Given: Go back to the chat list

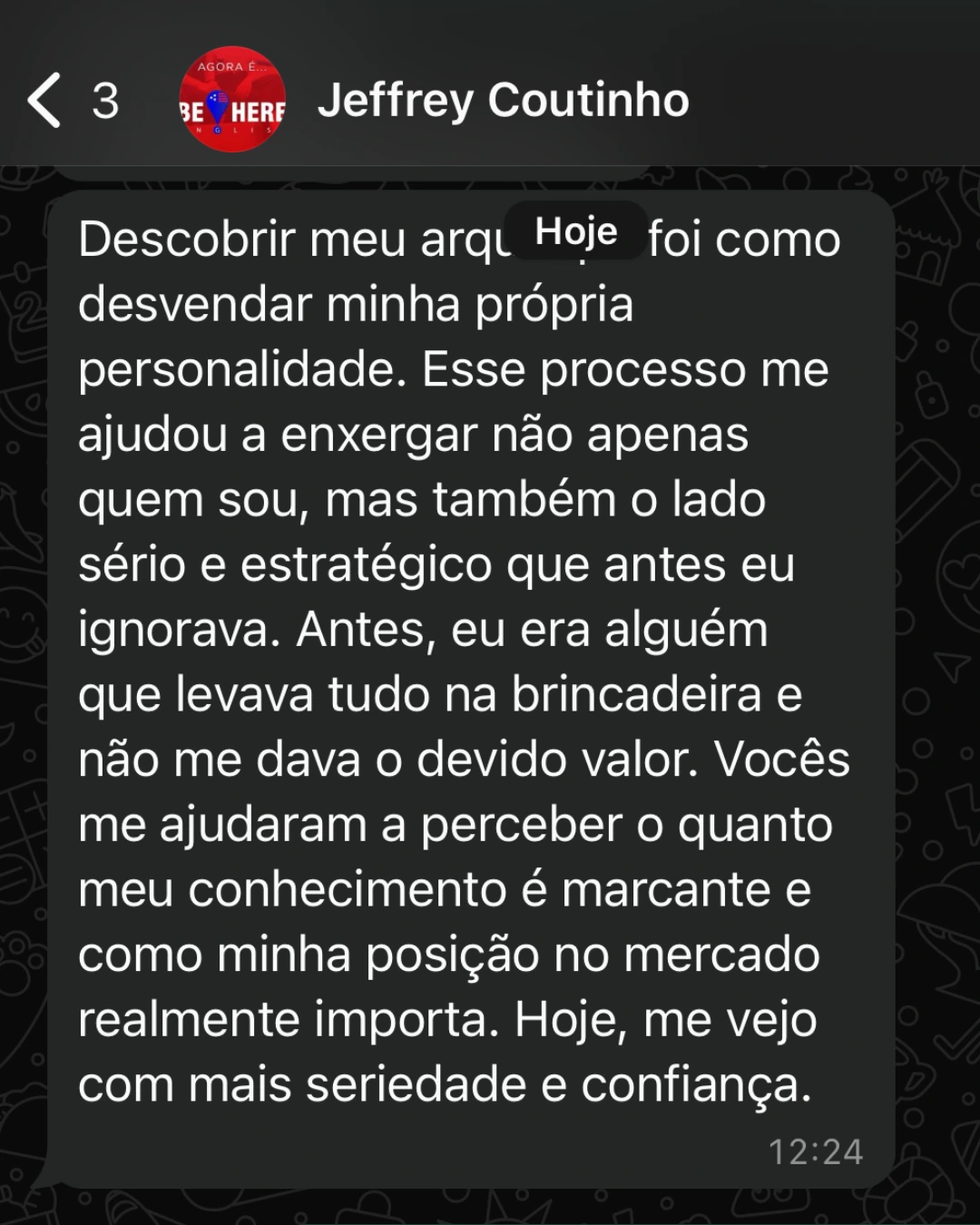Looking at the screenshot, I should (45, 100).
